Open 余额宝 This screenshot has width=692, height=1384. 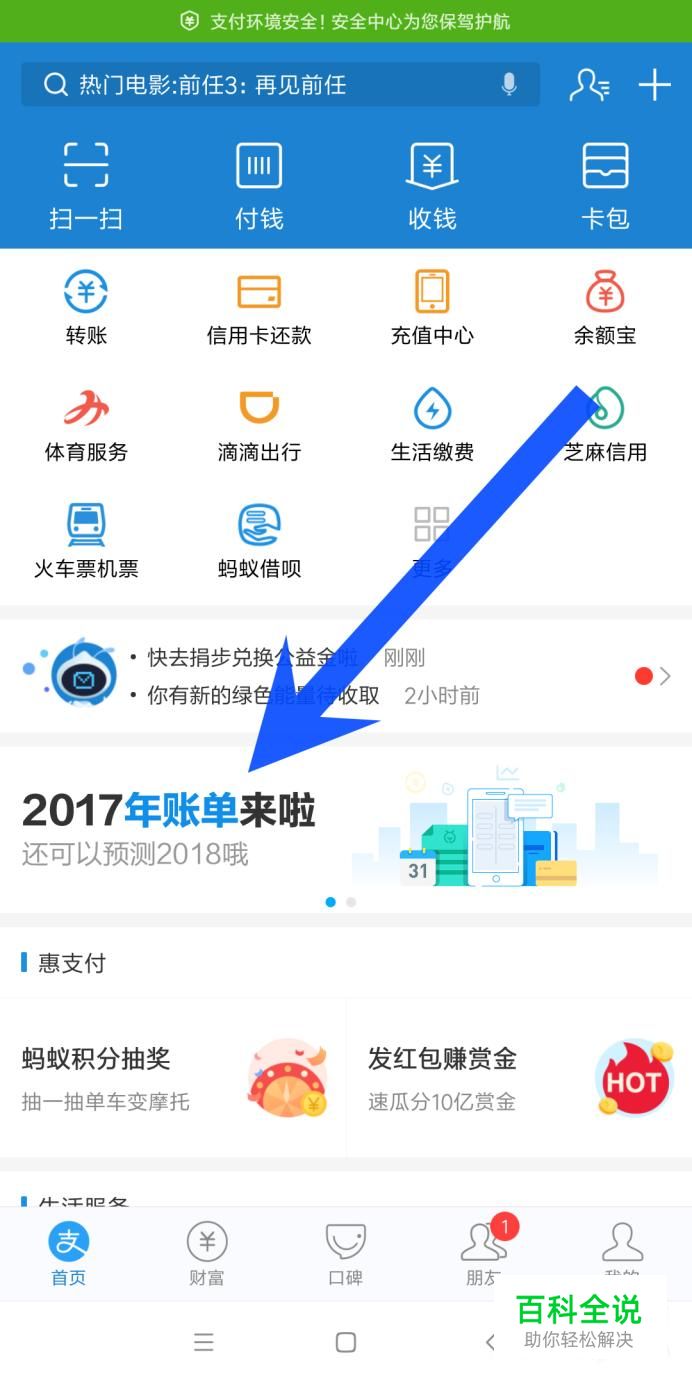pos(605,308)
